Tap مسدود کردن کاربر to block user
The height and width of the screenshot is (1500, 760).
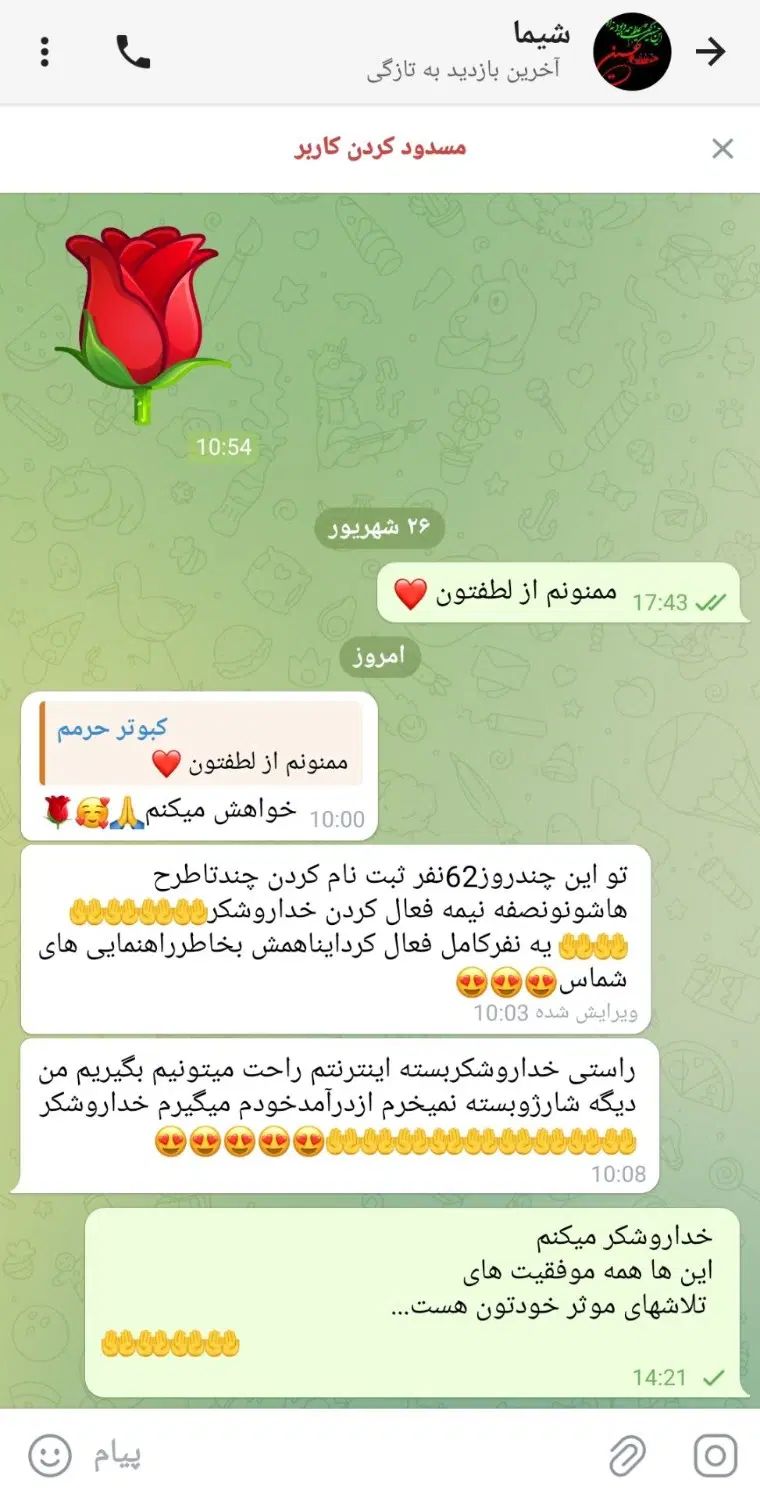click(380, 148)
